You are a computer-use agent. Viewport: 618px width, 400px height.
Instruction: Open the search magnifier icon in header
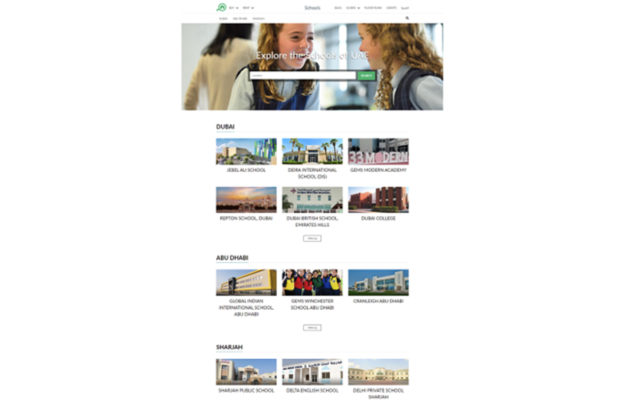click(x=407, y=18)
